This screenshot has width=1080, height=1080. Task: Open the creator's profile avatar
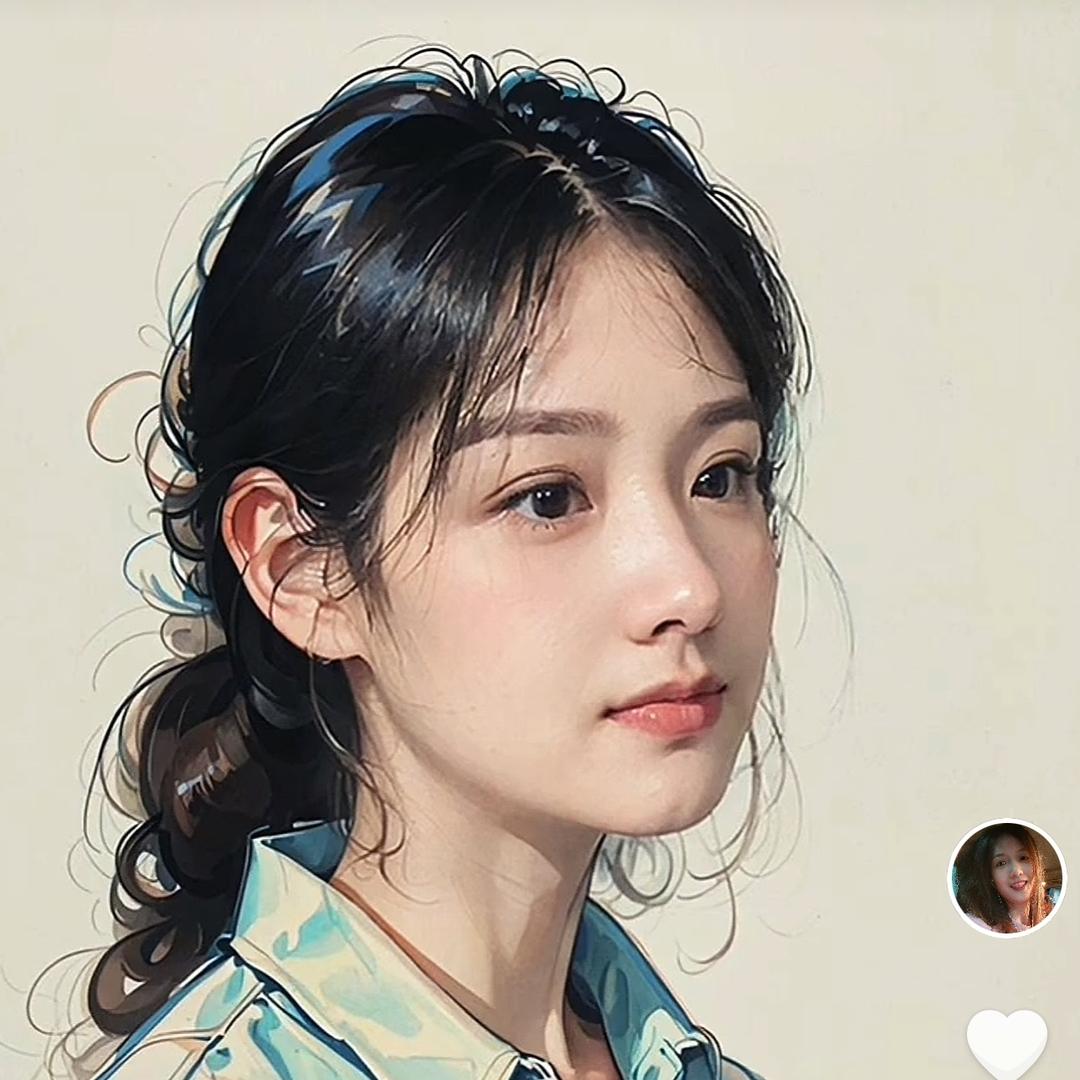1006,878
